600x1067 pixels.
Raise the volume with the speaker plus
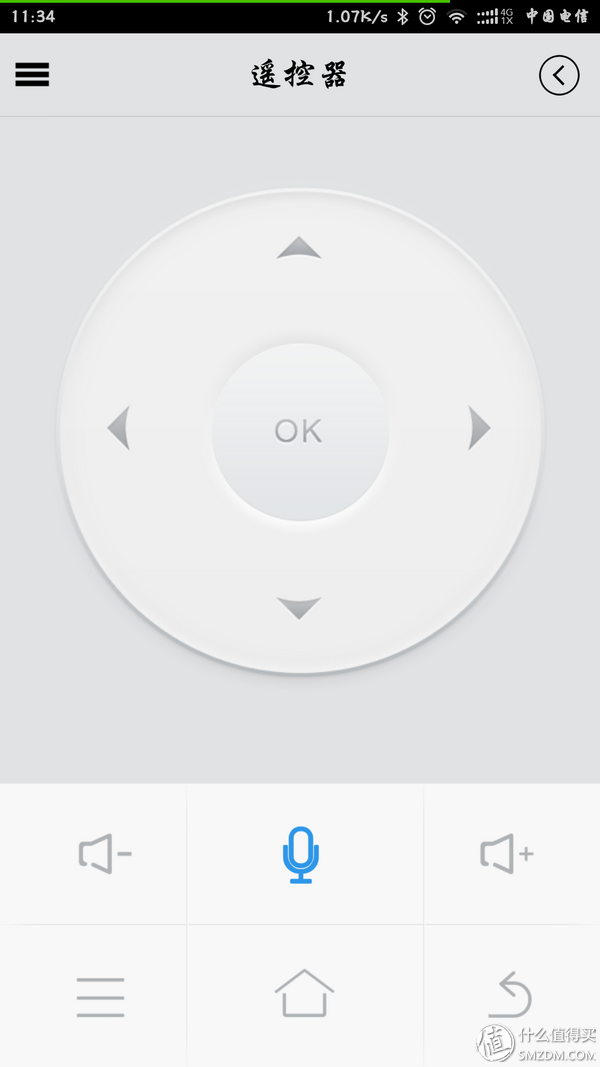pyautogui.click(x=506, y=854)
